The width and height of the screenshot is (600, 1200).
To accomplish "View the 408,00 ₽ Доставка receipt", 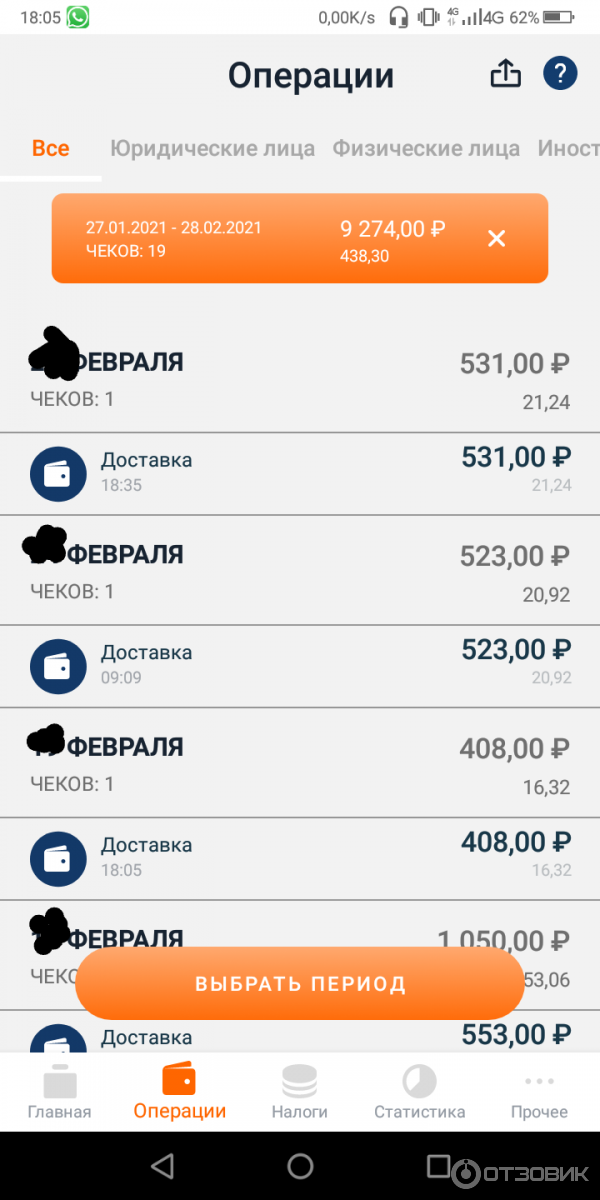I will point(300,858).
